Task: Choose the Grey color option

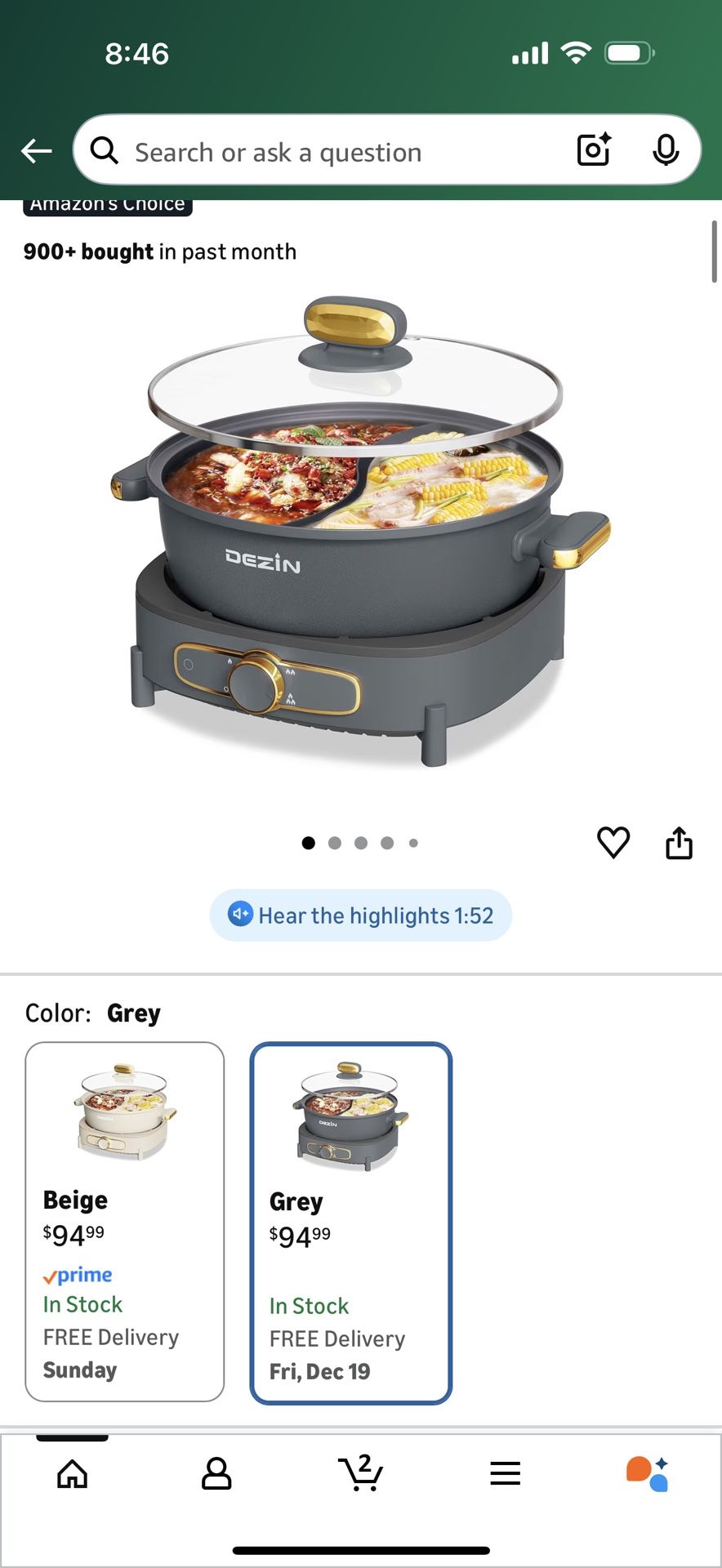Action: click(351, 1223)
